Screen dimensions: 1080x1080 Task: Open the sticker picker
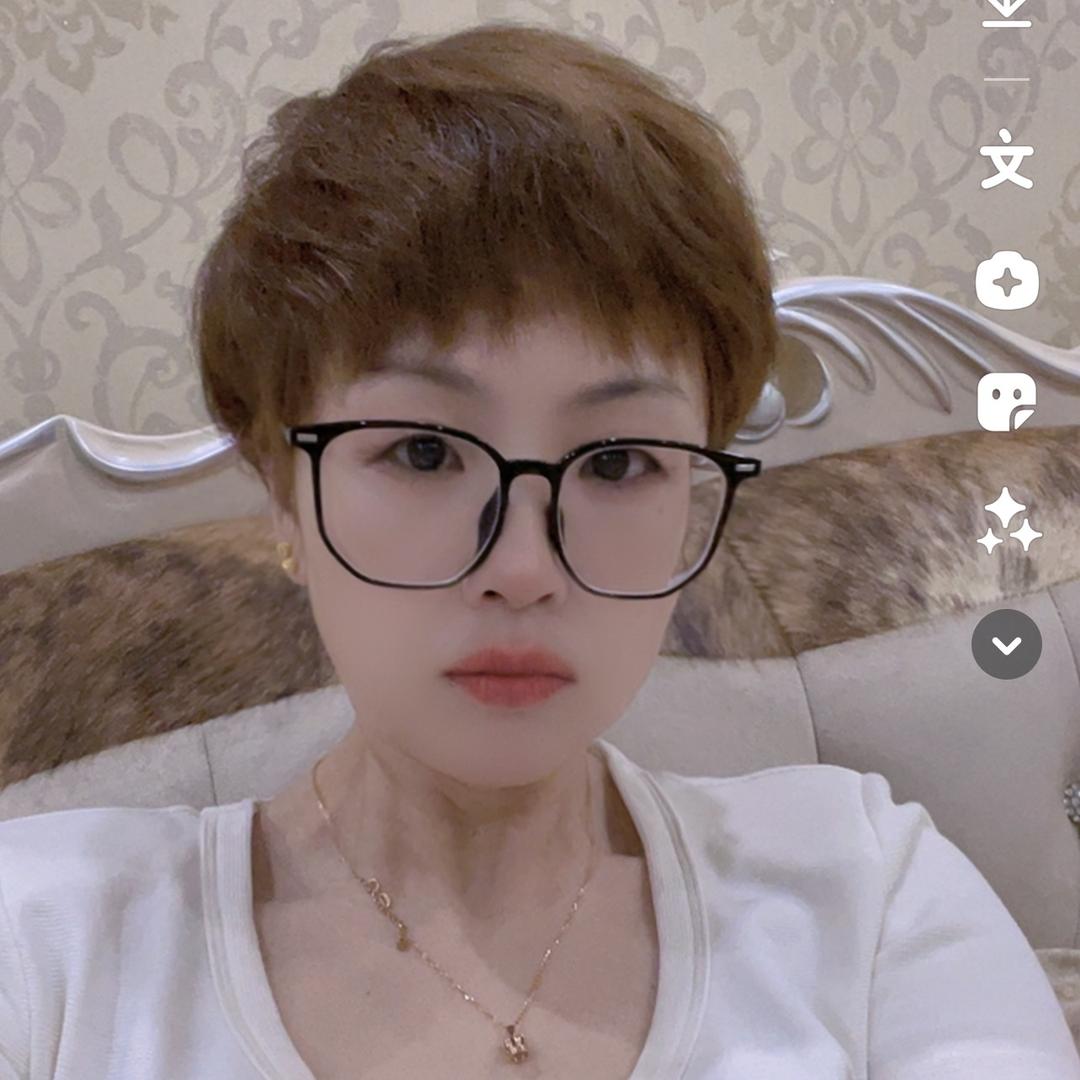click(x=1006, y=402)
